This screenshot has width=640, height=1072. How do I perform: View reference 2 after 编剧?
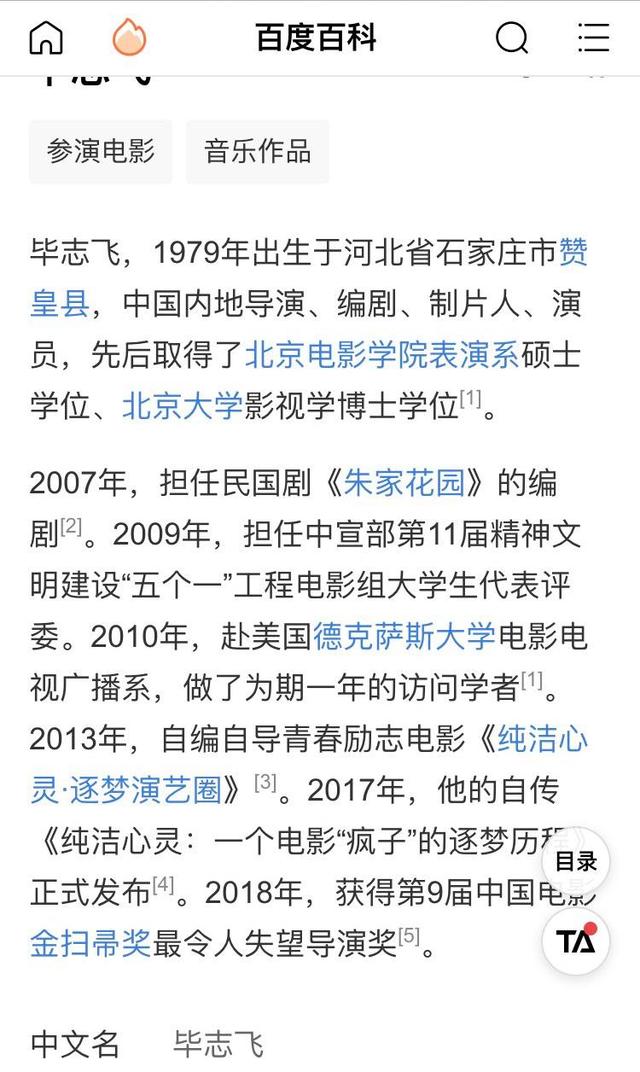coord(71,527)
